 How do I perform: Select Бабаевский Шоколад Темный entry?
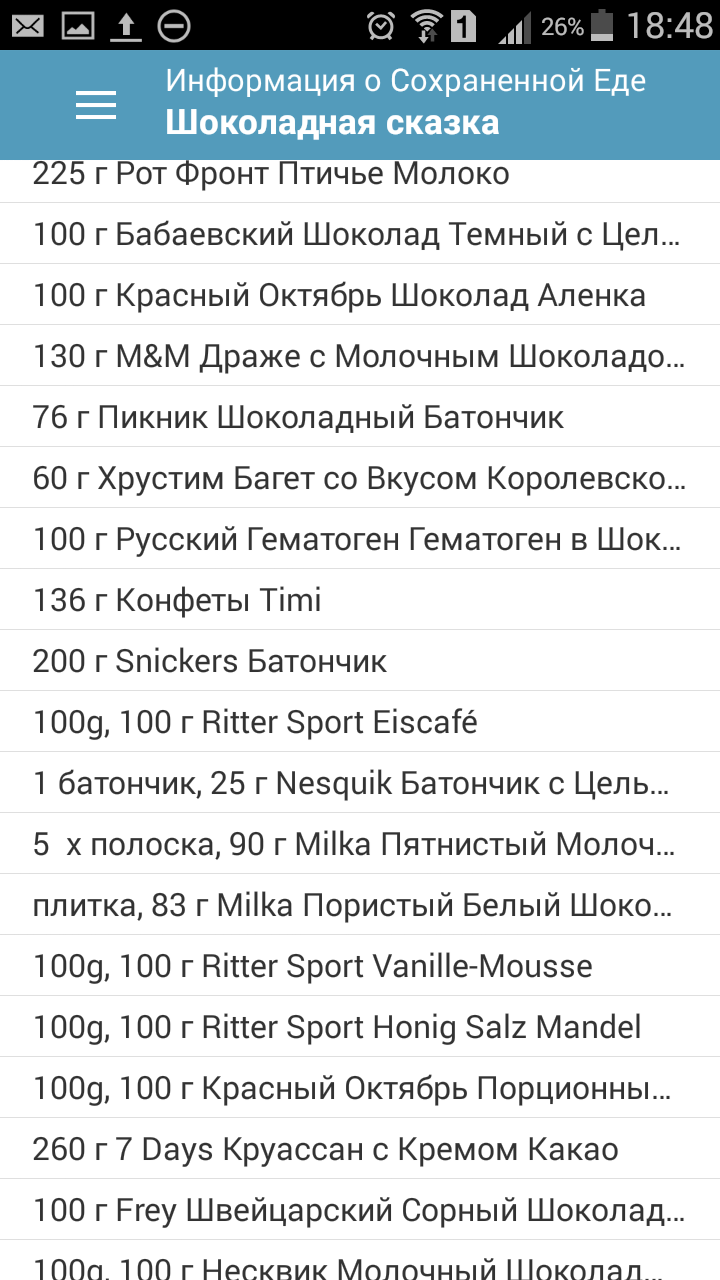click(x=360, y=234)
